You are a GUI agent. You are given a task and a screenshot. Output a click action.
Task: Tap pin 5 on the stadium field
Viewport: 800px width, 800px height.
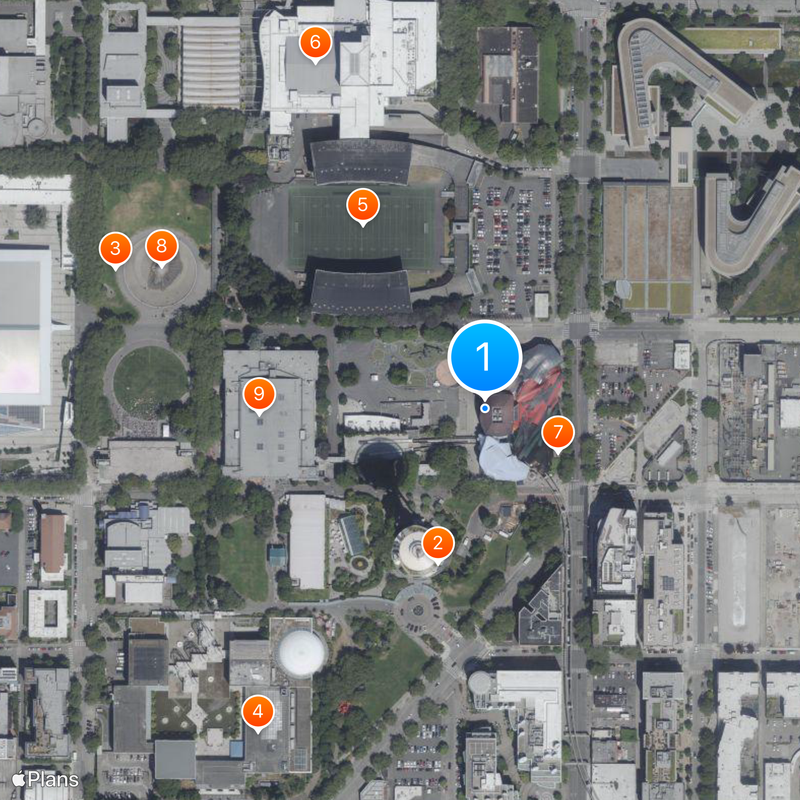(362, 206)
